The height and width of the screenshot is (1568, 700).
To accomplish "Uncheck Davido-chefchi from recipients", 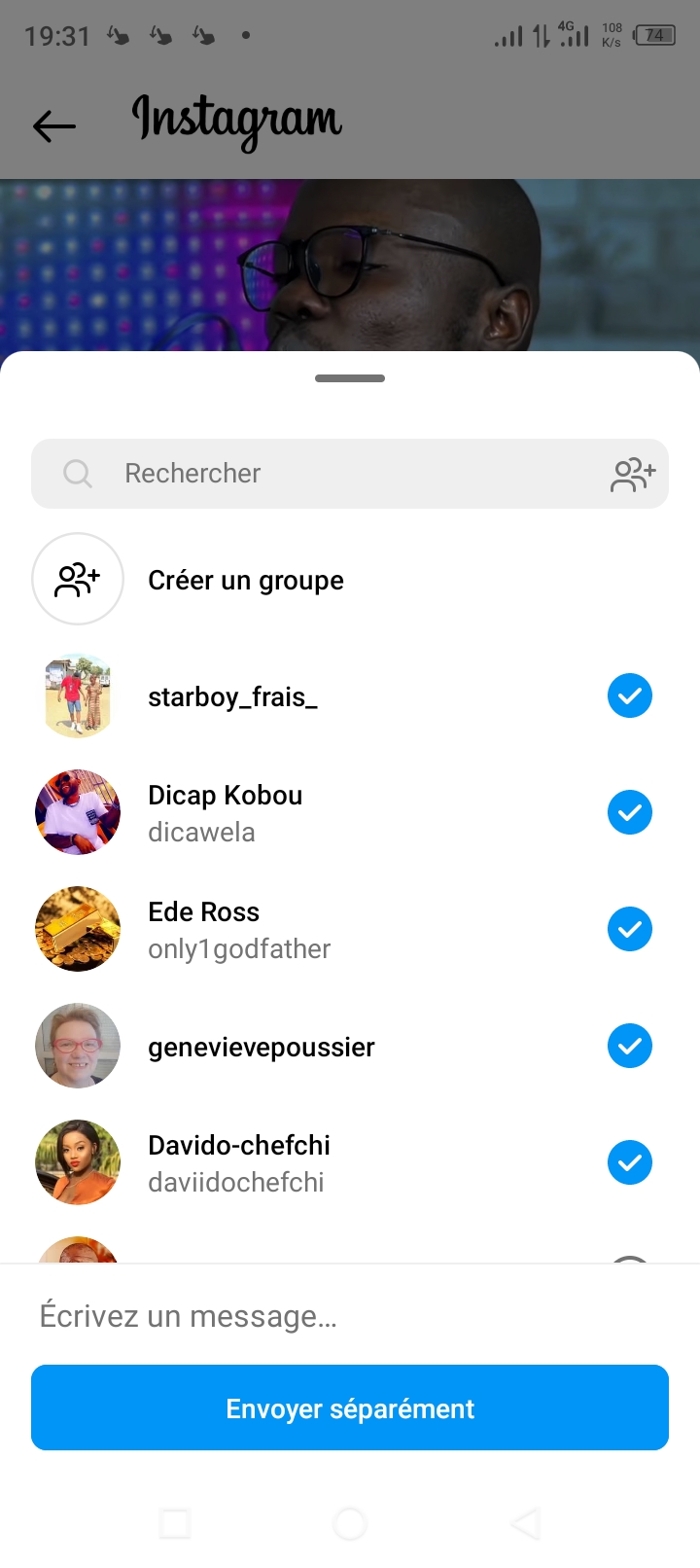I will (x=630, y=1163).
